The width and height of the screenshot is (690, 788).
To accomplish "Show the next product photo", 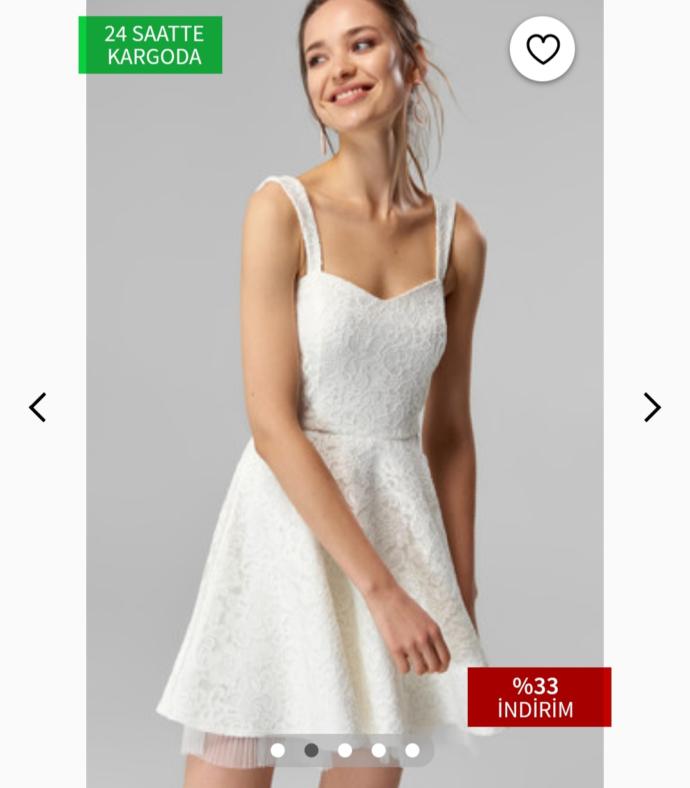I will click(x=652, y=407).
